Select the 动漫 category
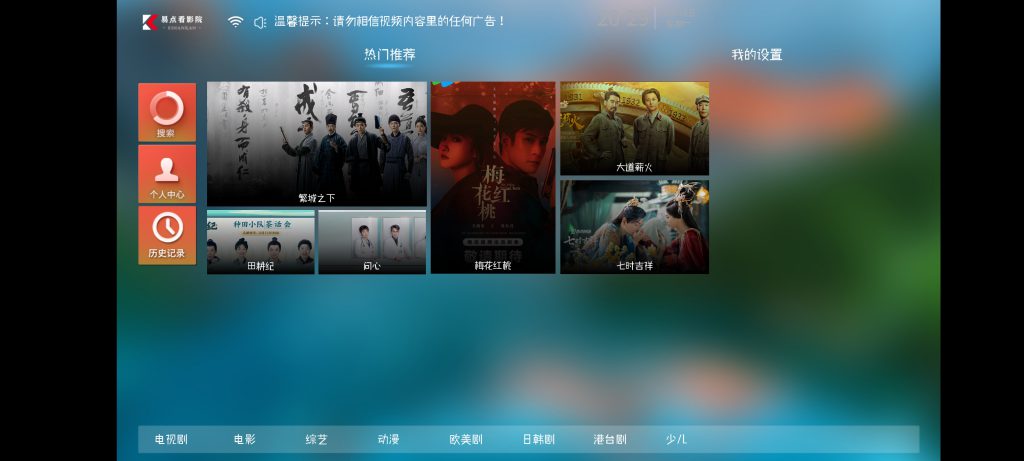This screenshot has width=1024, height=461. (x=388, y=440)
